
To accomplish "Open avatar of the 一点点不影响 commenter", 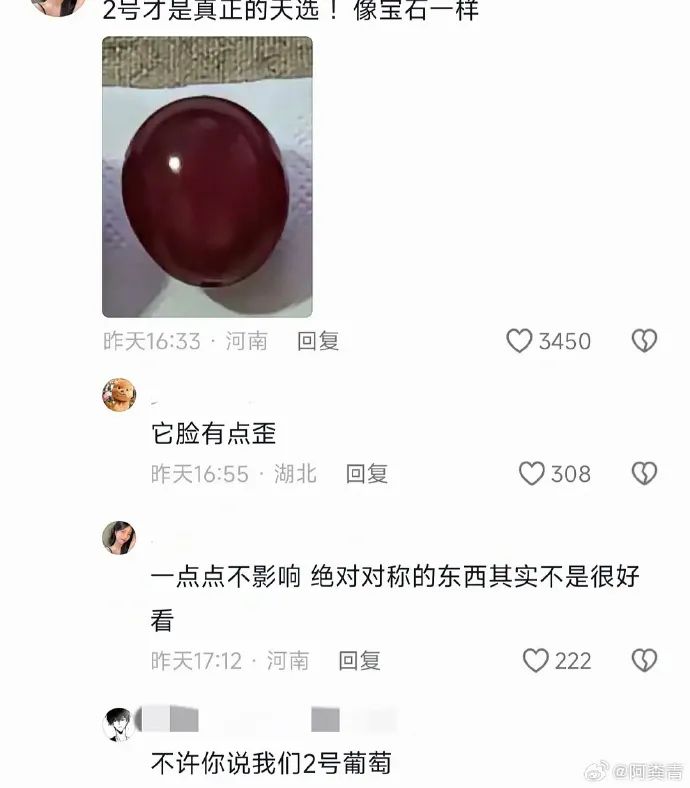I will [119, 537].
